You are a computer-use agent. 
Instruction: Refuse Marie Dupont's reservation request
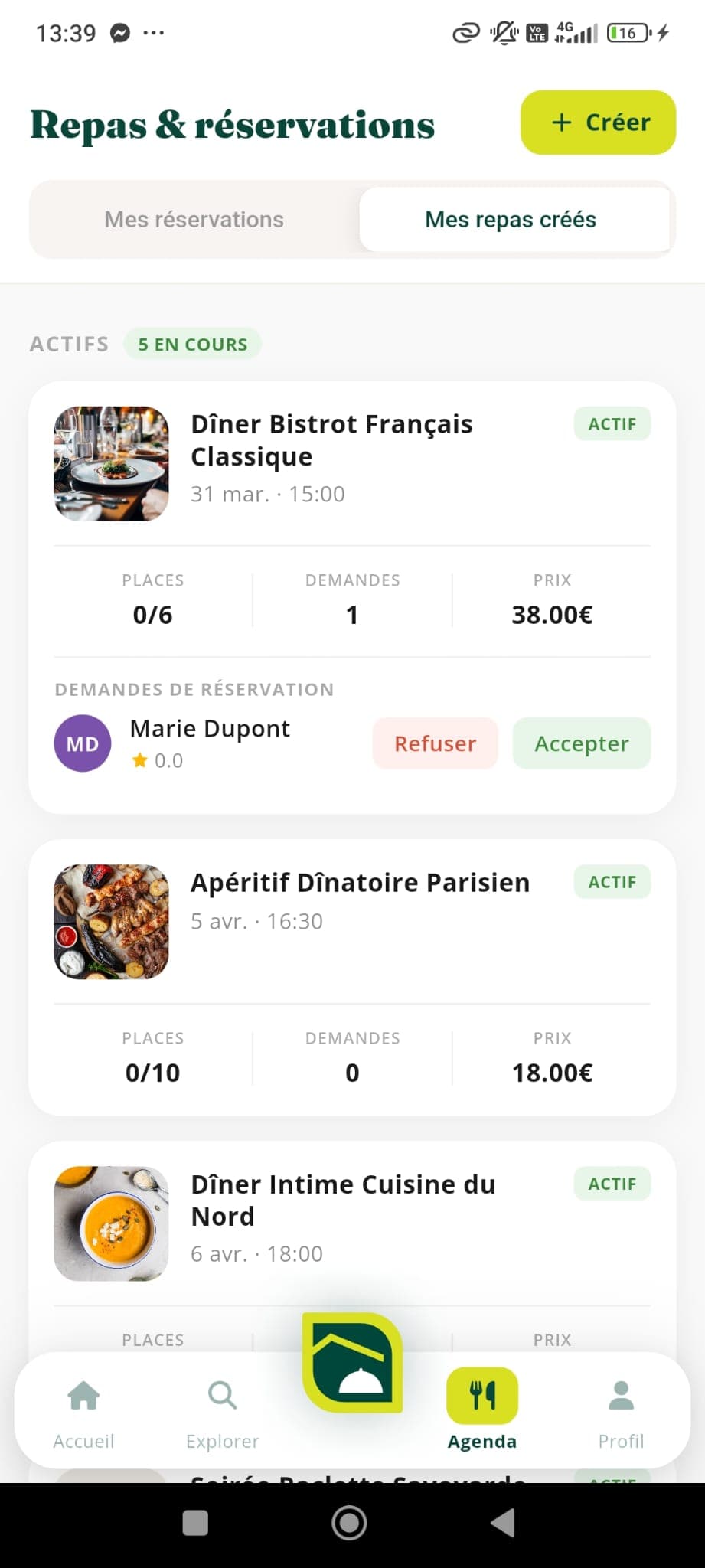click(x=435, y=743)
